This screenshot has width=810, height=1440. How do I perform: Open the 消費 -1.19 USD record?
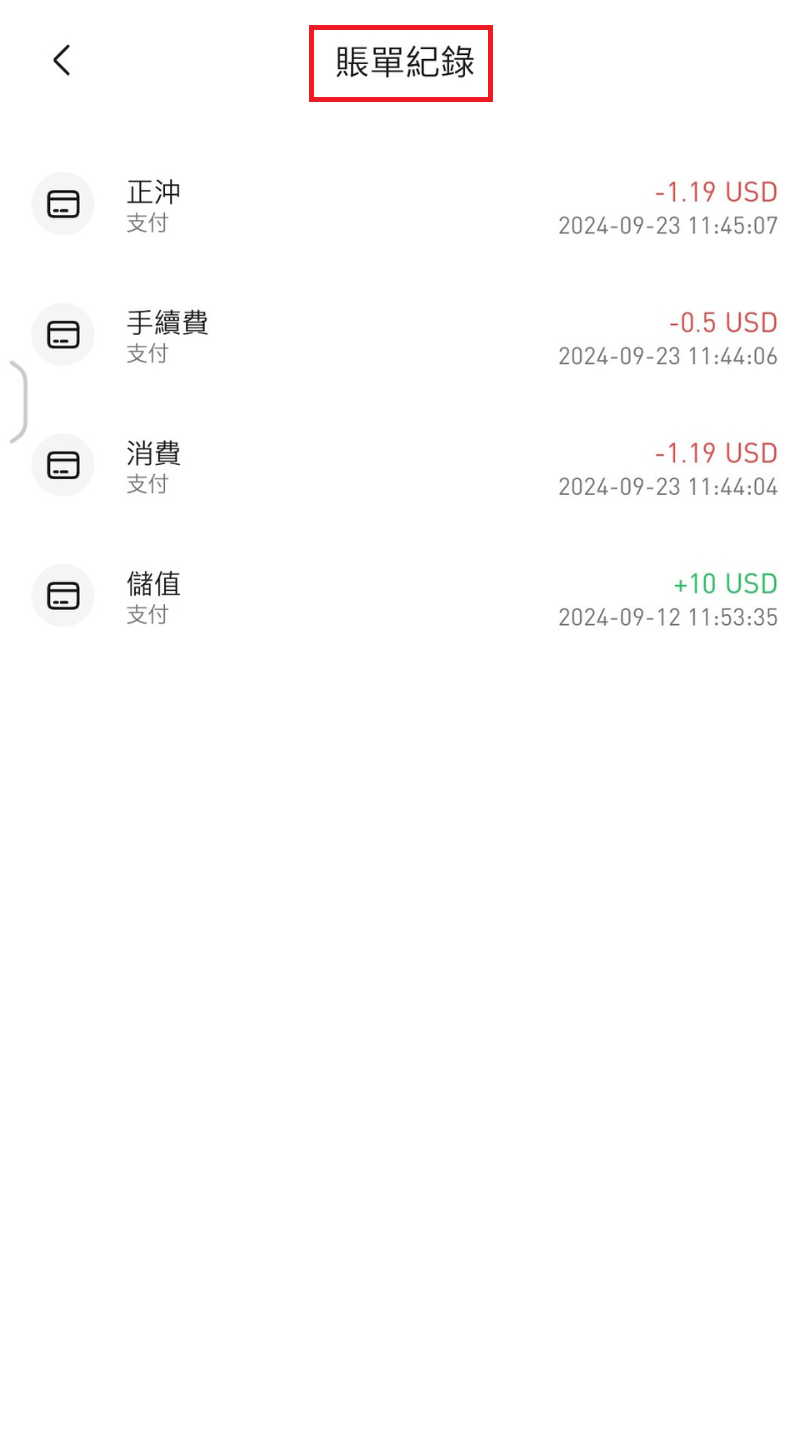[405, 467]
